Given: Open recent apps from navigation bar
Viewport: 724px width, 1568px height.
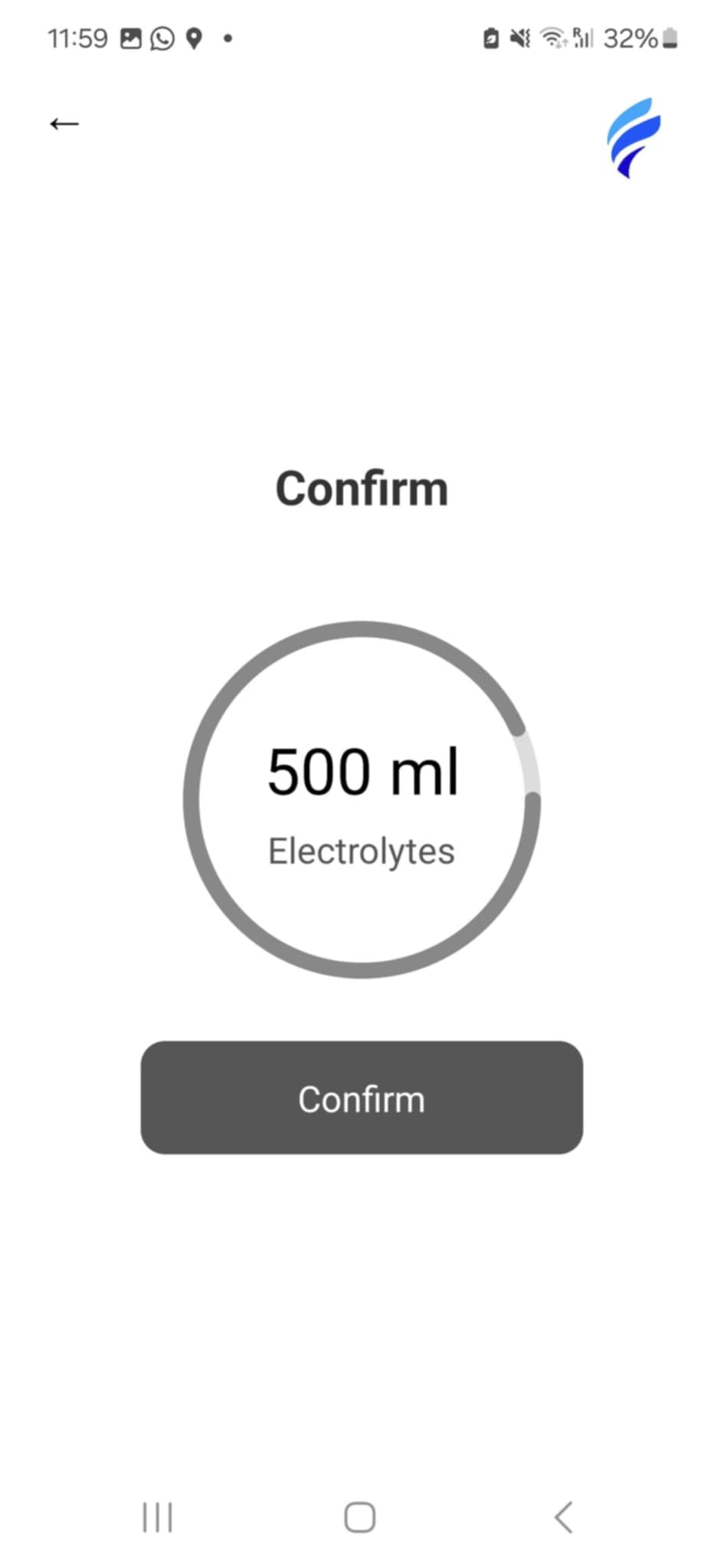Looking at the screenshot, I should click(x=158, y=1517).
